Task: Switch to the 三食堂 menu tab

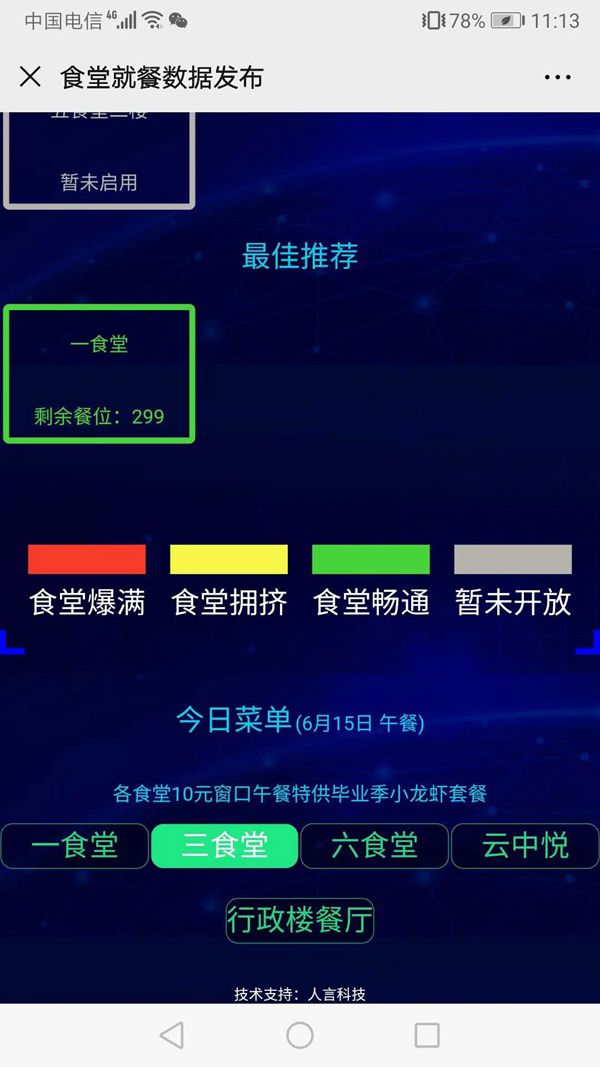Action: pyautogui.click(x=225, y=846)
